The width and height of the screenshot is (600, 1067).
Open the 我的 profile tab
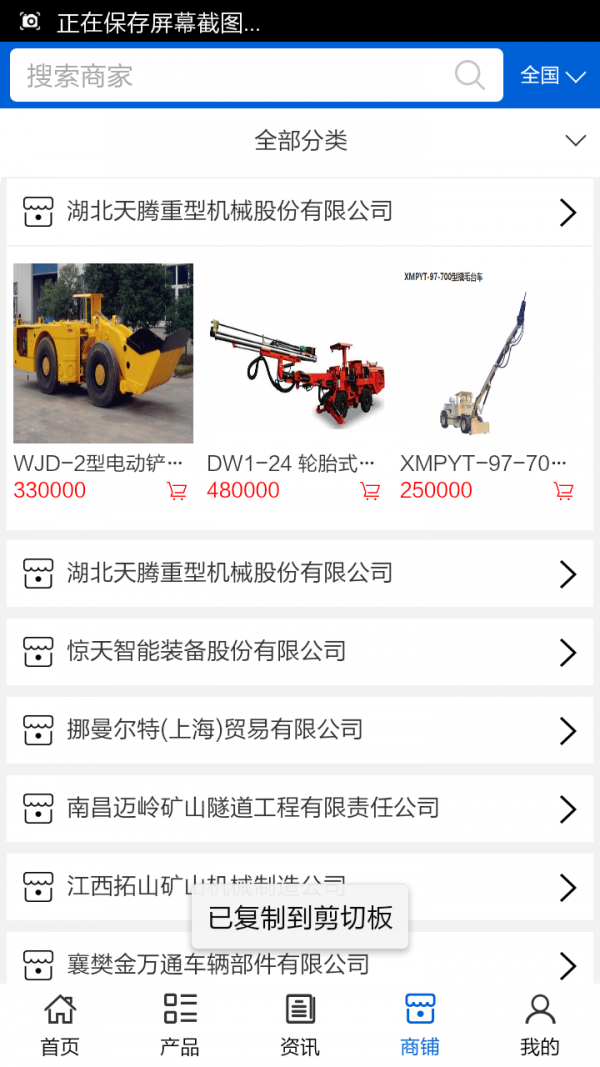click(x=540, y=1025)
